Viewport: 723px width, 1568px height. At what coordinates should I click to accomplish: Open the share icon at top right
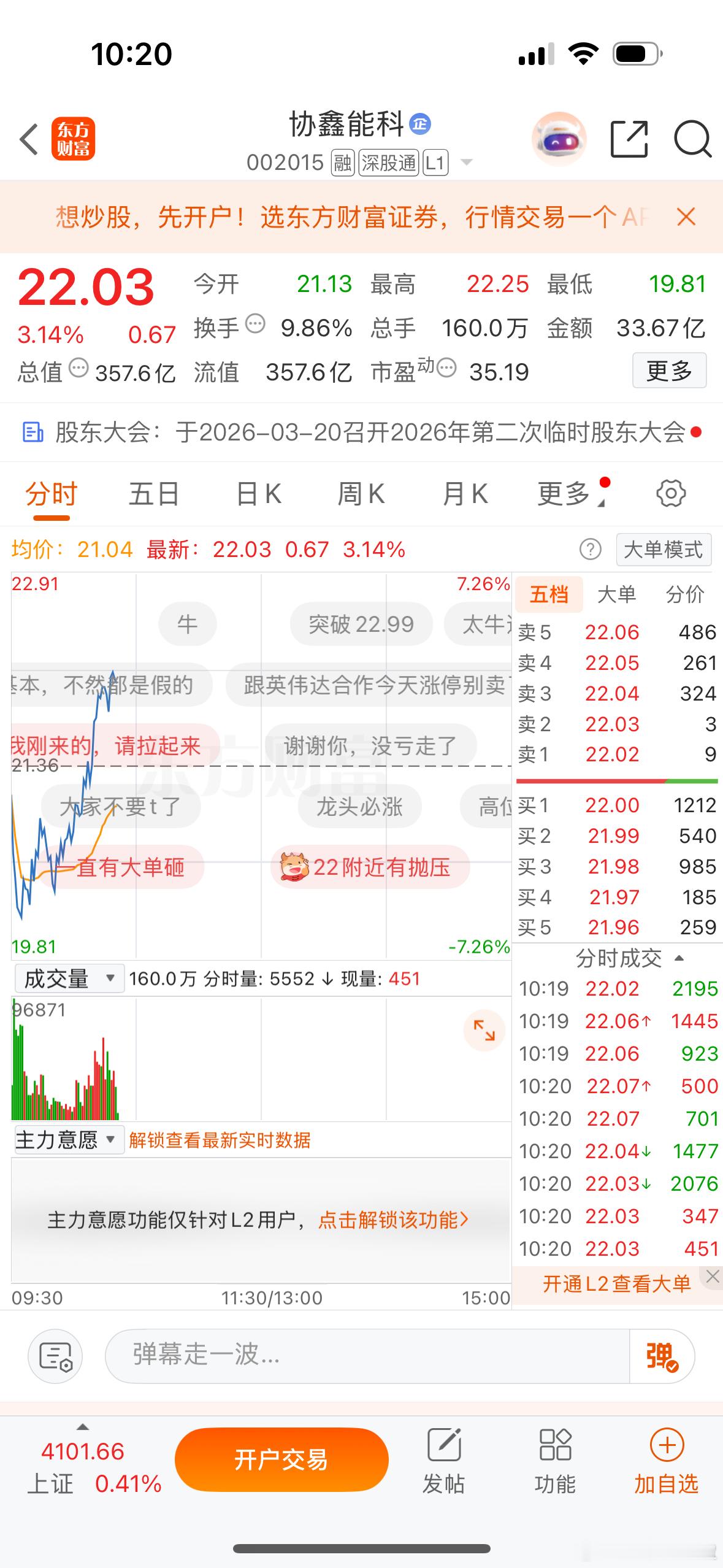pos(628,139)
